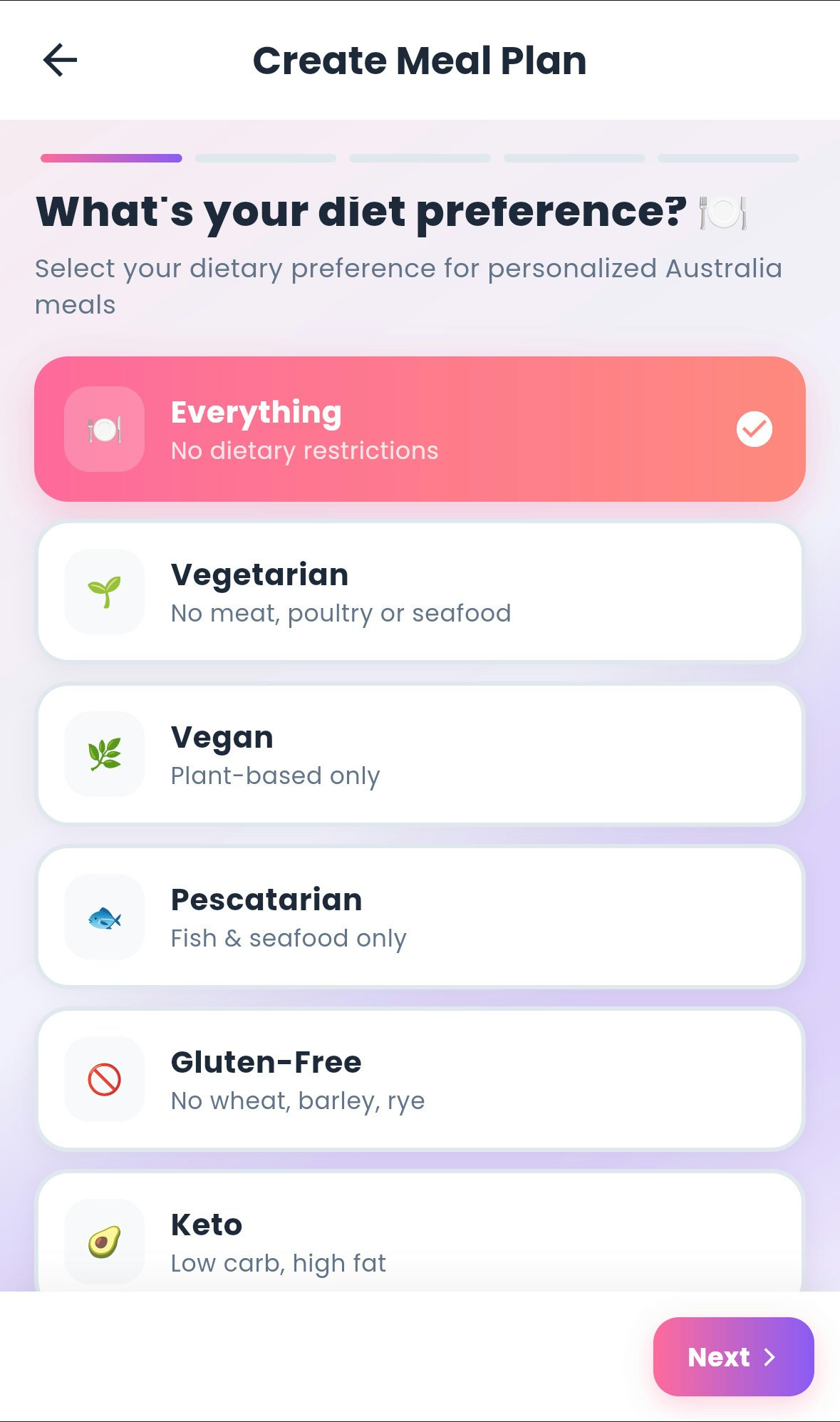This screenshot has width=840, height=1422.
Task: Choose the Vegetarian diet preference
Action: click(420, 592)
